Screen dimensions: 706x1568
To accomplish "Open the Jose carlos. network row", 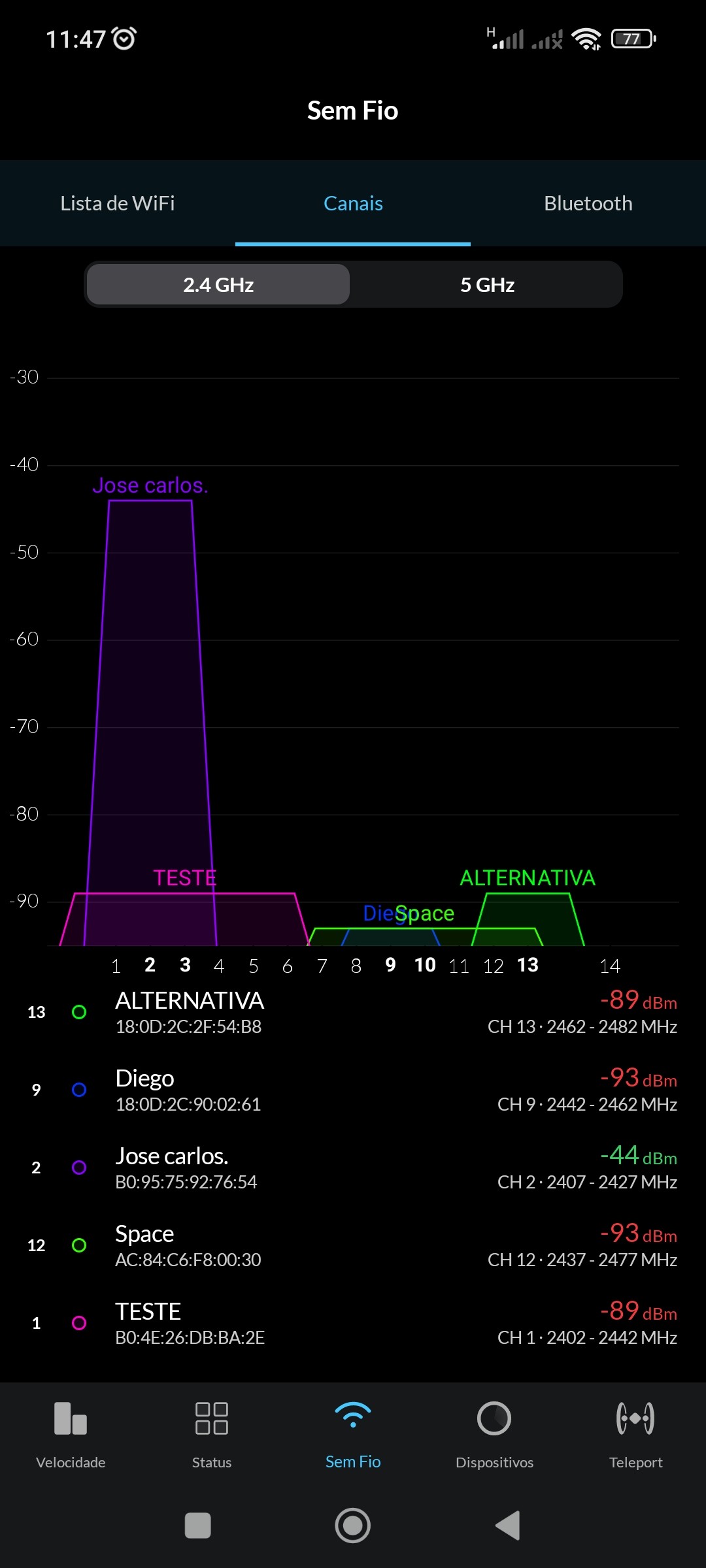I will (x=353, y=1168).
